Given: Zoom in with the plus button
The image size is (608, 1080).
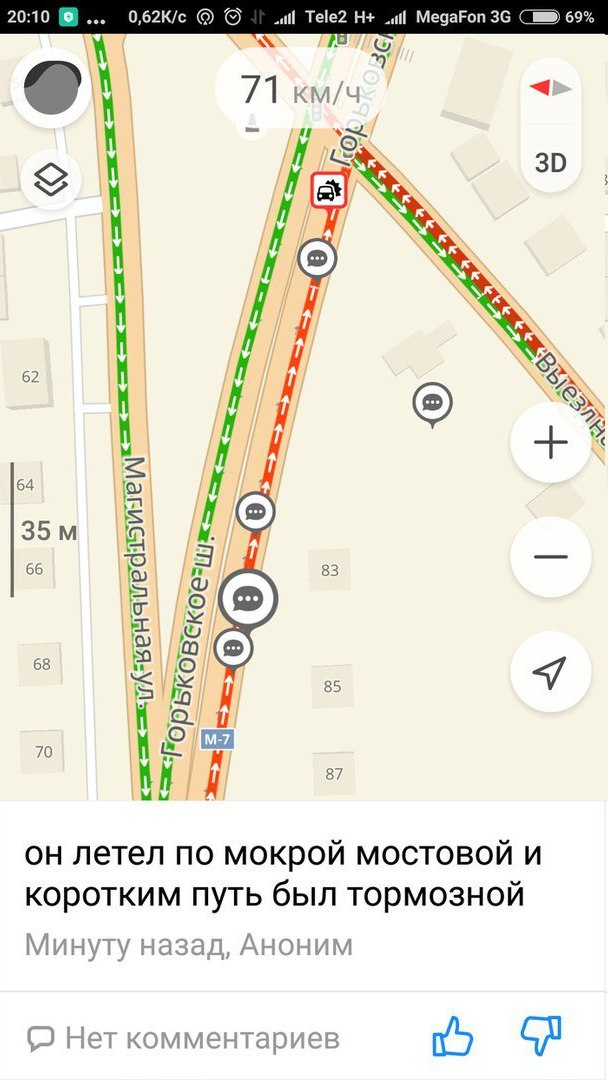Looking at the screenshot, I should click(551, 443).
